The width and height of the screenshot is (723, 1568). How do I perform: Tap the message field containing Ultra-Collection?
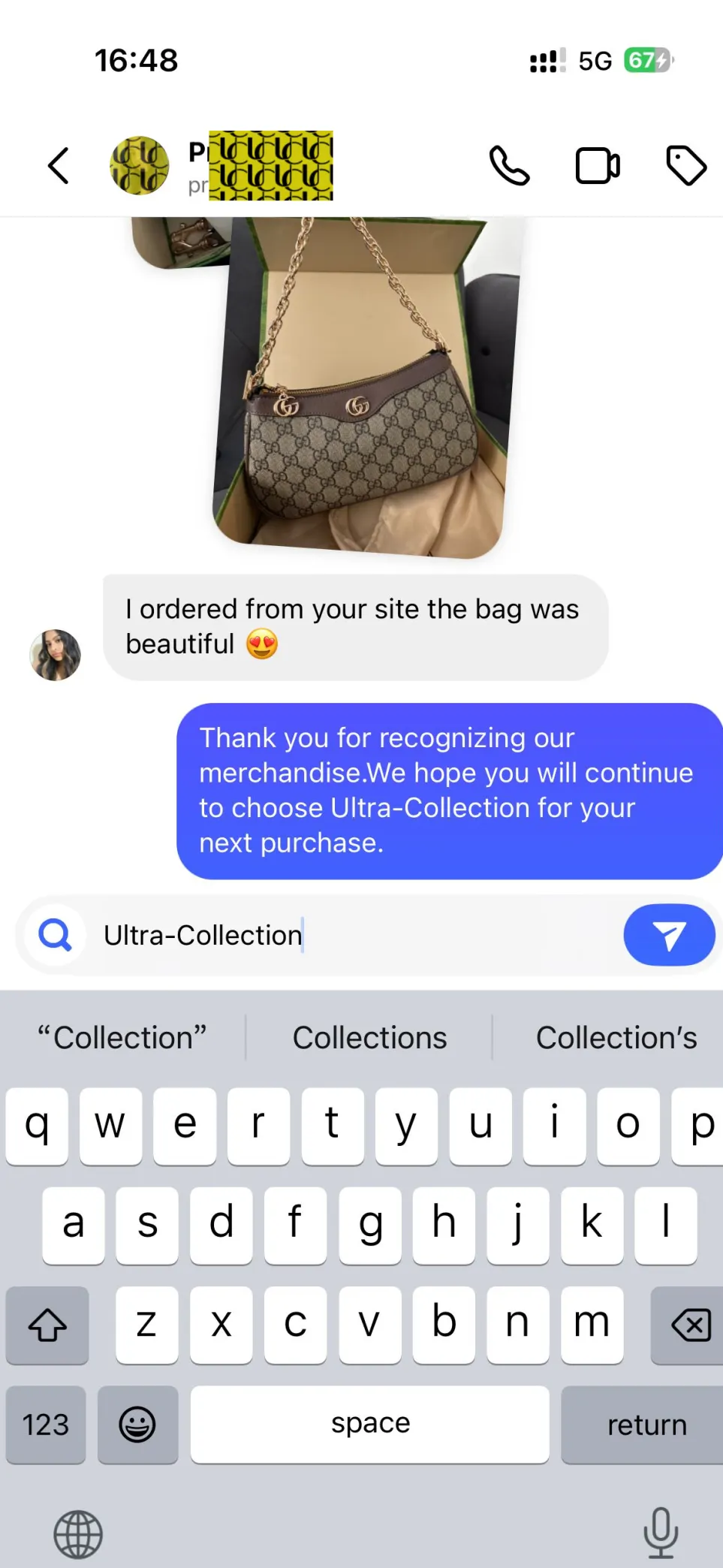[x=360, y=936]
